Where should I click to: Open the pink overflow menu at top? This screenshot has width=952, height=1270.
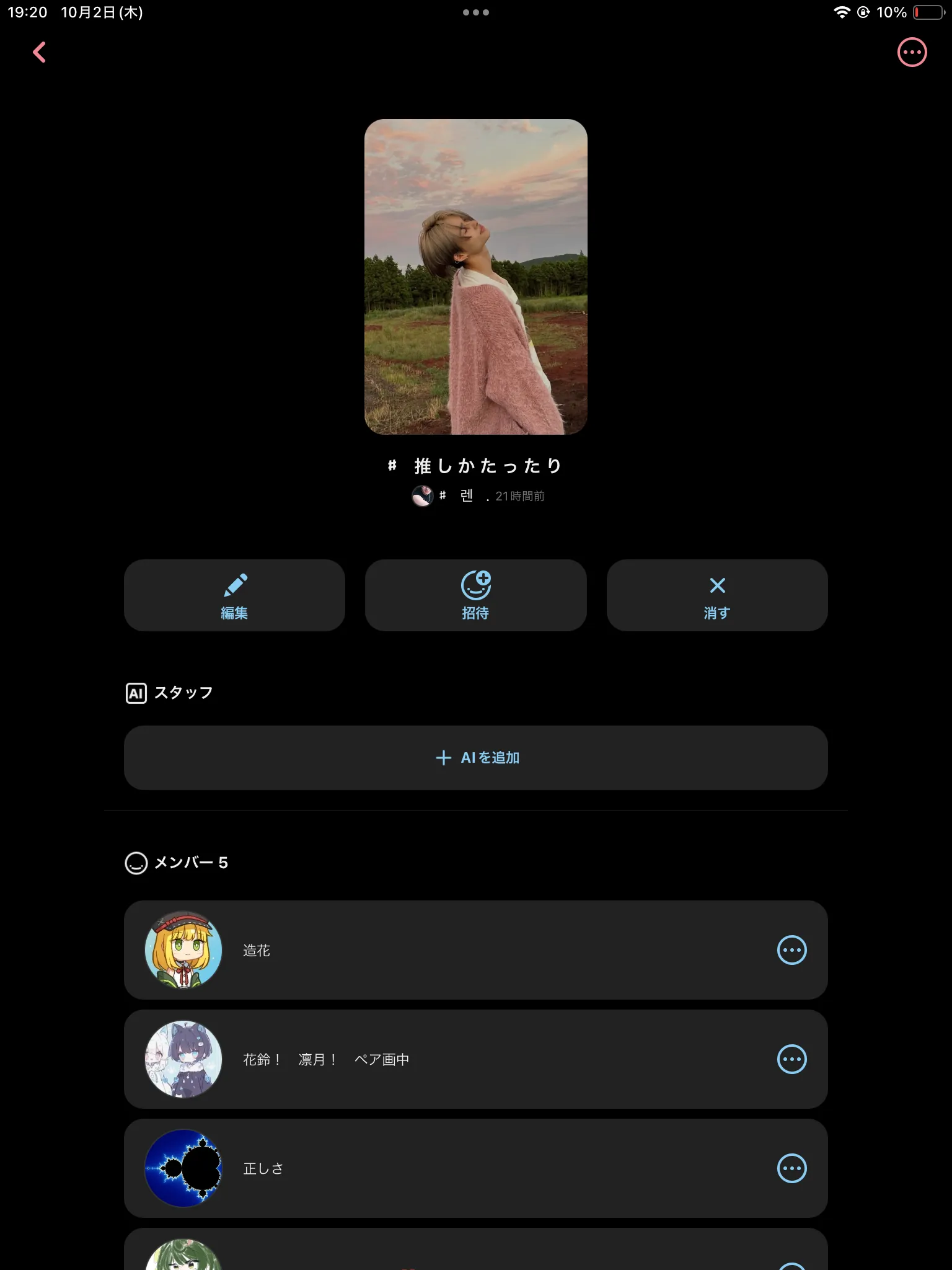click(912, 53)
